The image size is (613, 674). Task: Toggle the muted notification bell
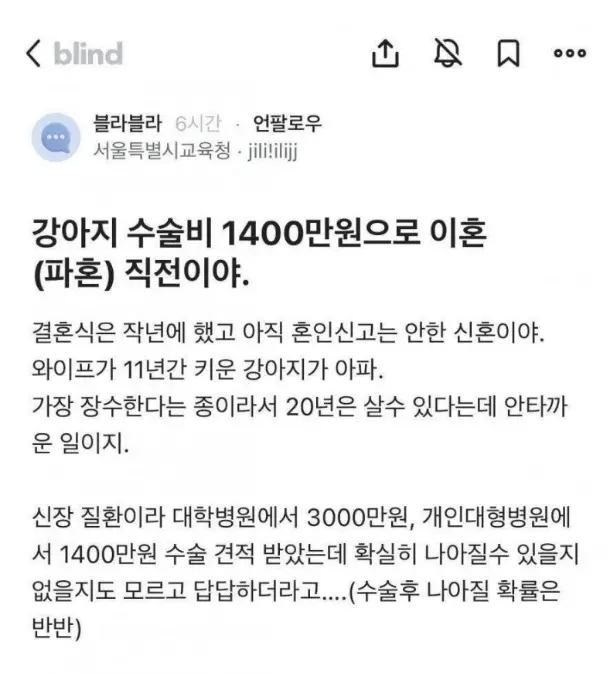pos(447,54)
